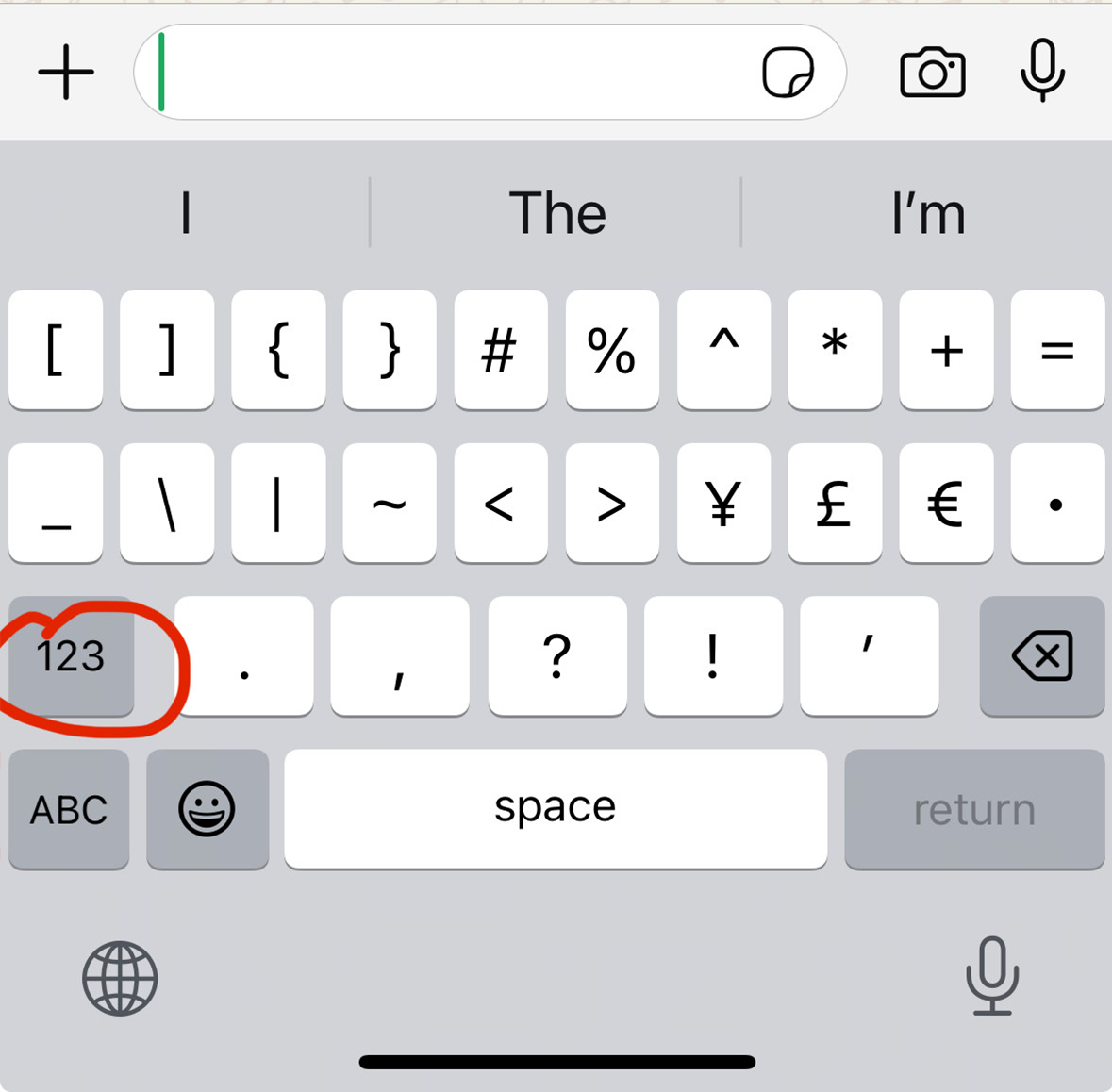Switch to the 123 numbers keyboard
The height and width of the screenshot is (1092, 1112).
pyautogui.click(x=71, y=656)
